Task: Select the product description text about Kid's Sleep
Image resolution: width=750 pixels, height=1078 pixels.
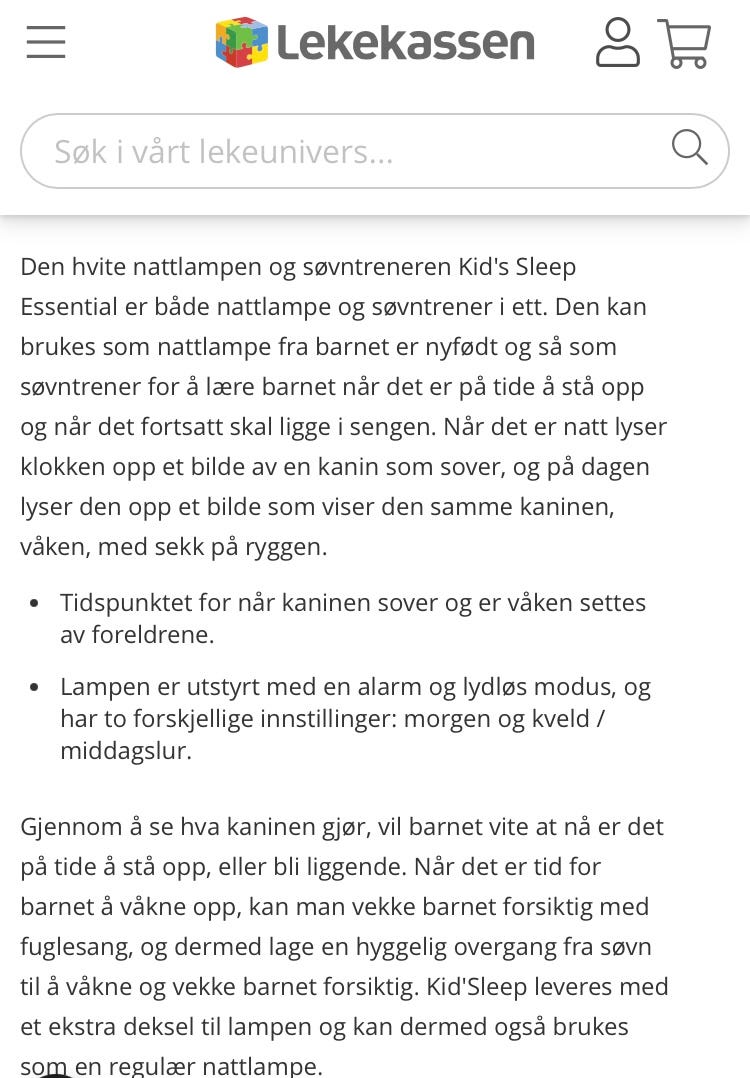Action: coord(340,406)
